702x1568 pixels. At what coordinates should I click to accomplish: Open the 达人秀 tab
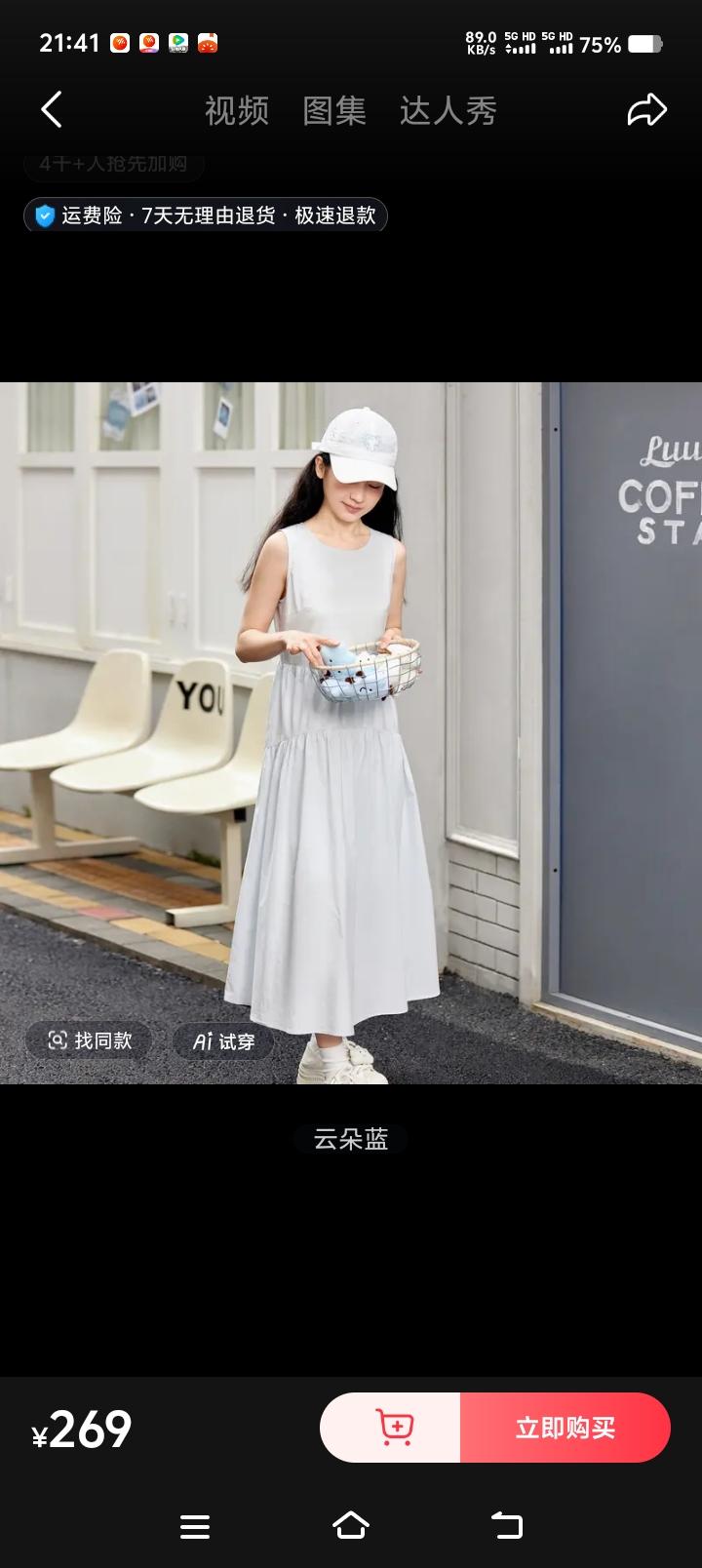tap(448, 111)
